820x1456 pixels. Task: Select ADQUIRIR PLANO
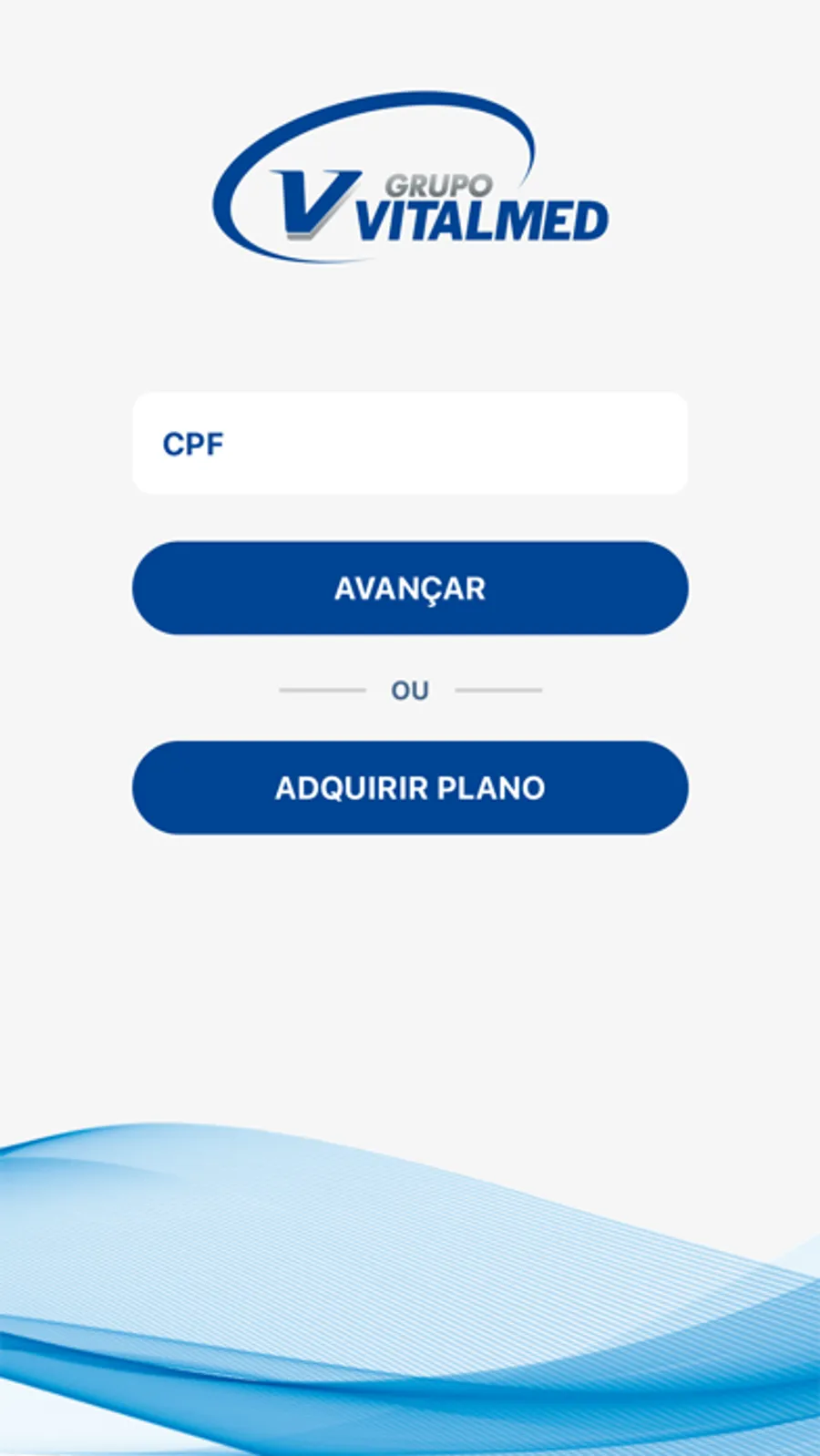[x=410, y=788]
